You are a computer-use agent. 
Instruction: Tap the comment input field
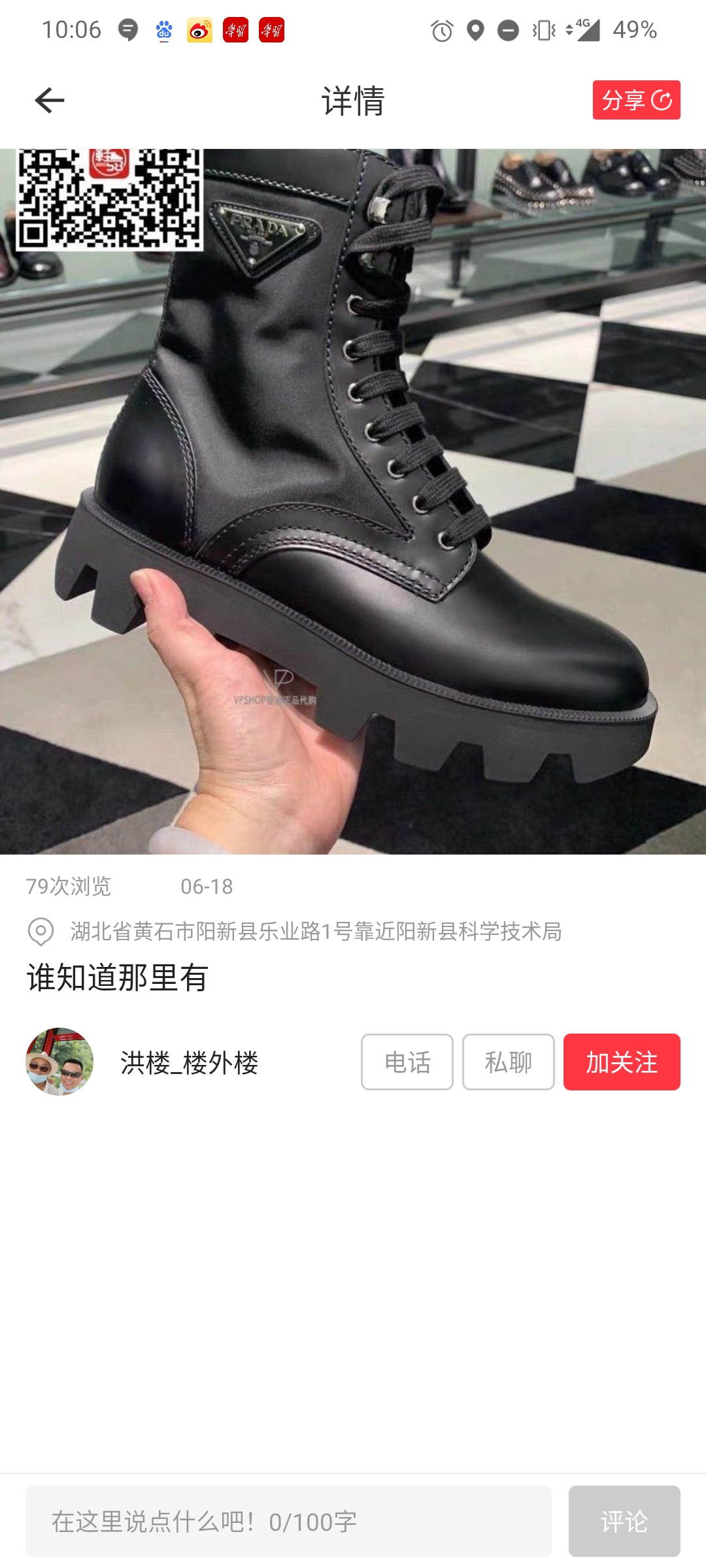tap(288, 1521)
